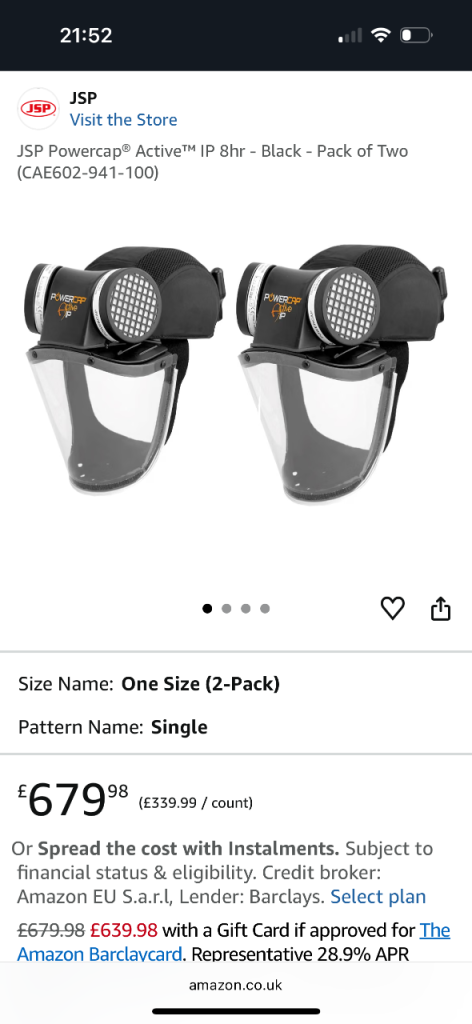This screenshot has width=472, height=1024.
Task: Share this product listing
Action: coord(441,608)
